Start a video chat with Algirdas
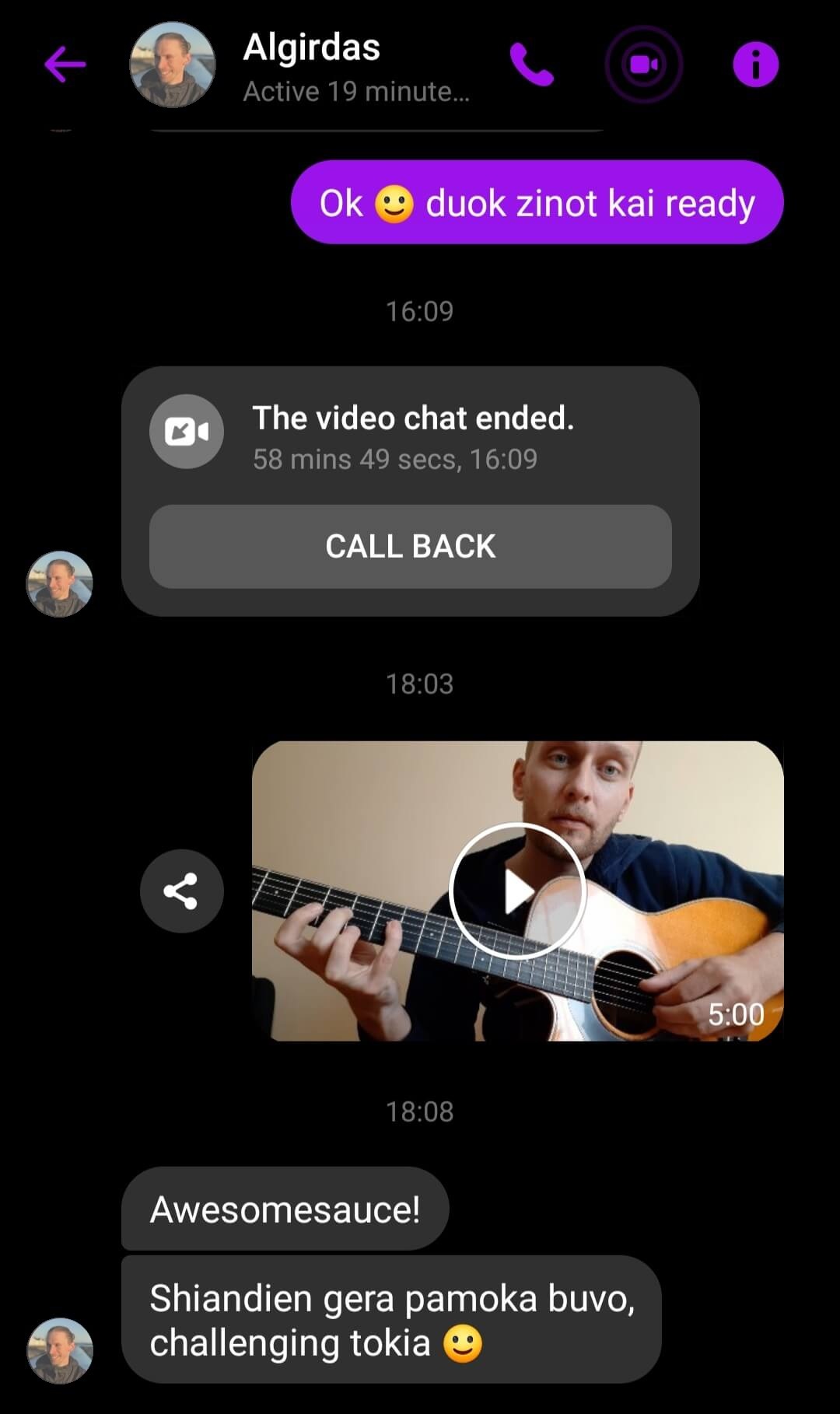The width and height of the screenshot is (840, 1414). point(644,65)
